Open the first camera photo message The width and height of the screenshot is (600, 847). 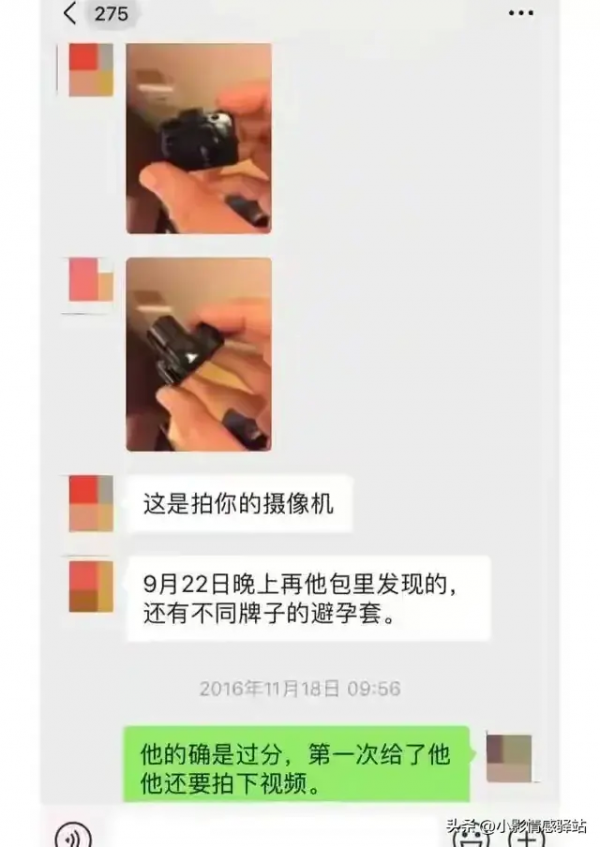coord(198,138)
